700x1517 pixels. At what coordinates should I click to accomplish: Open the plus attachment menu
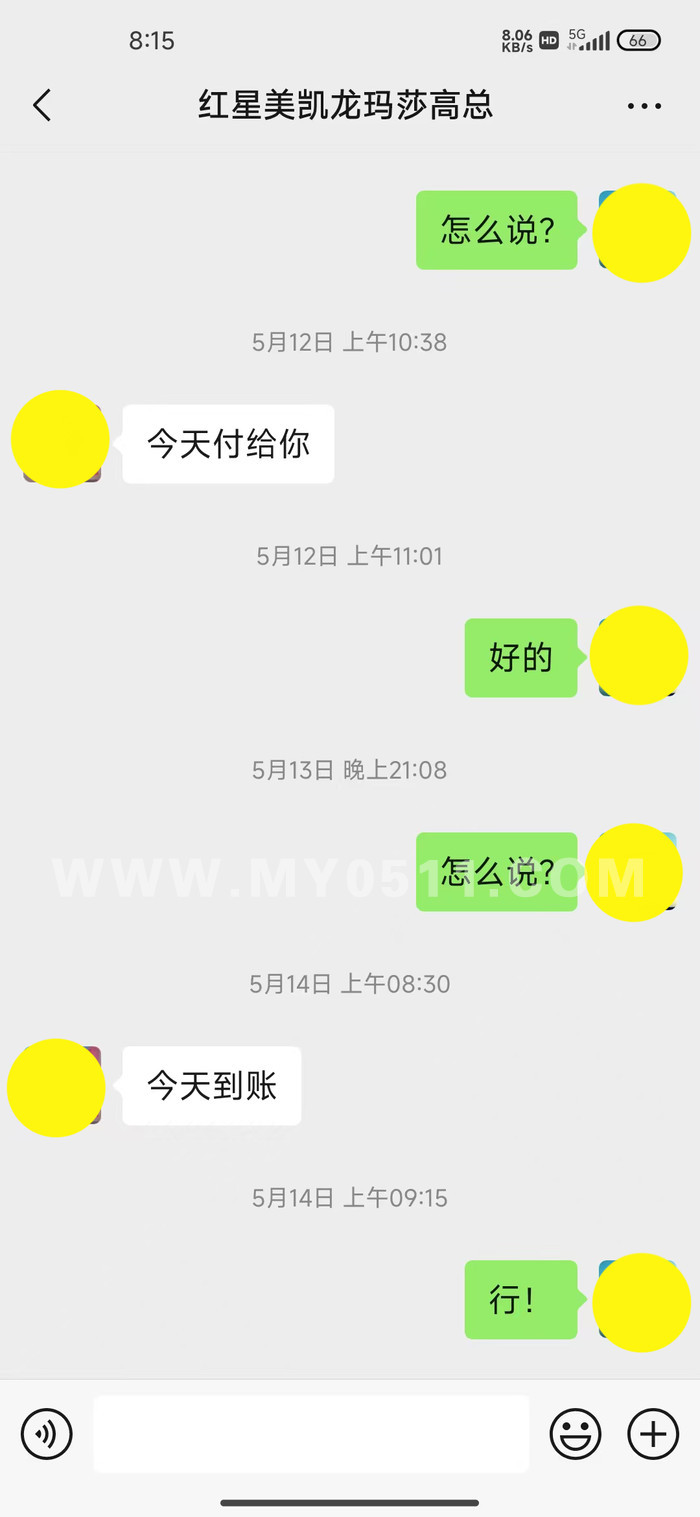coord(653,1435)
